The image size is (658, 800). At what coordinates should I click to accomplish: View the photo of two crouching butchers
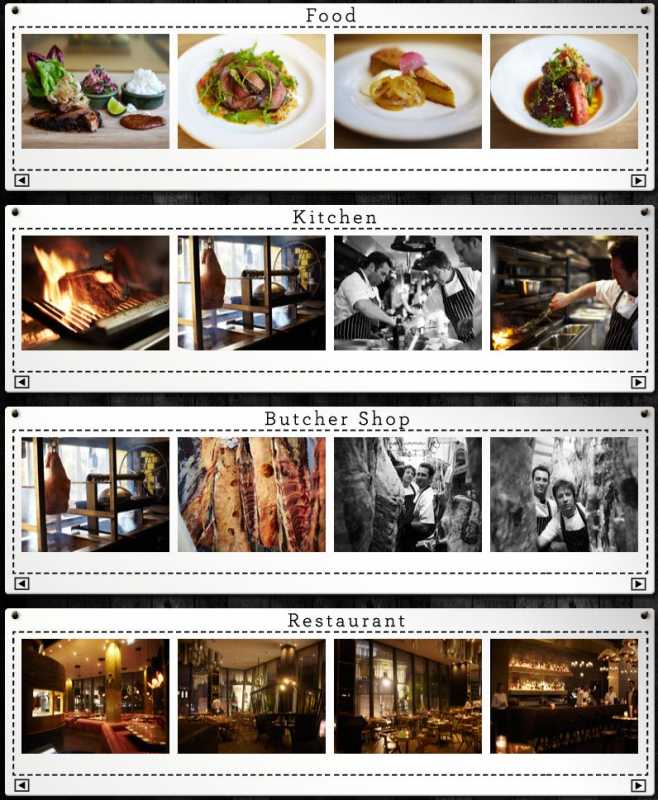564,494
